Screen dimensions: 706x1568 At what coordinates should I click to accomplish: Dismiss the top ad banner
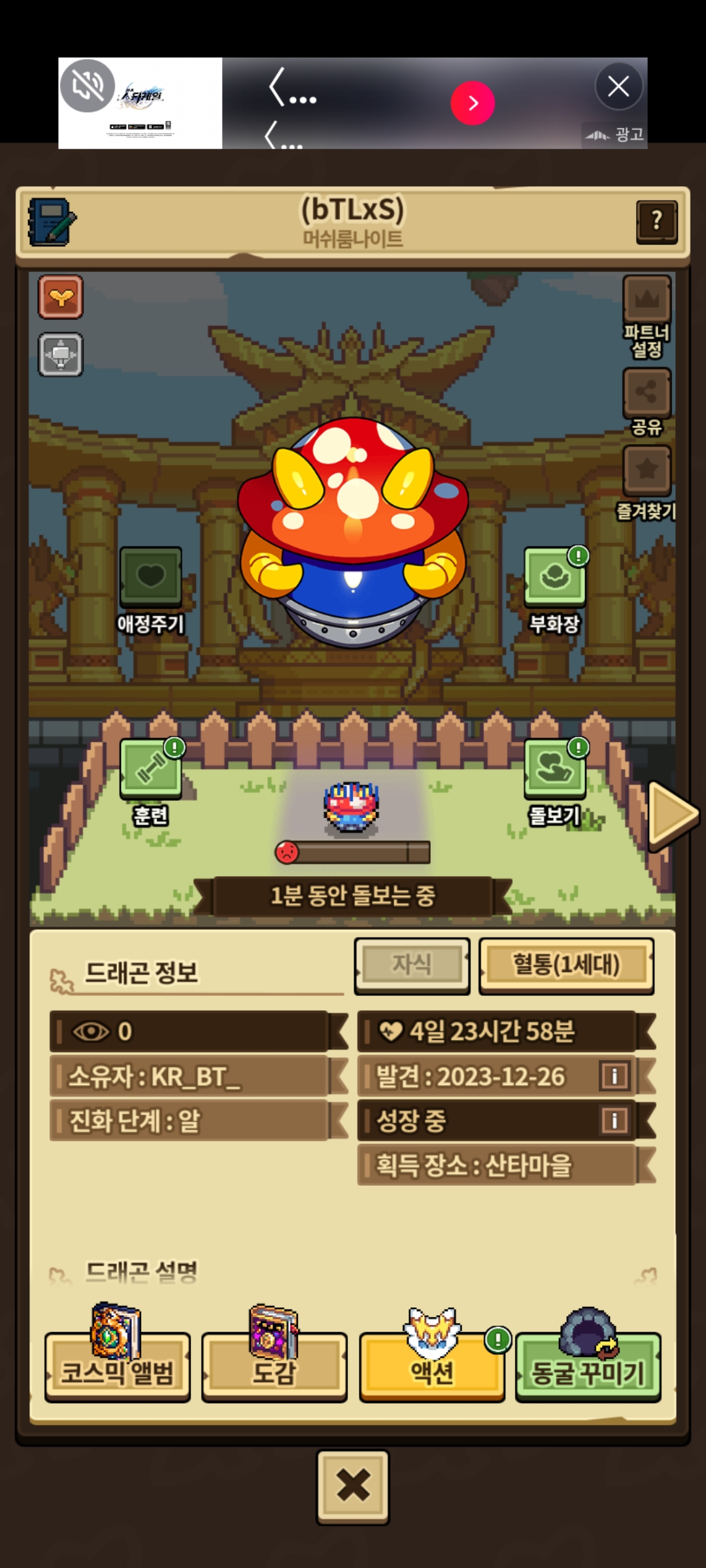coord(618,86)
